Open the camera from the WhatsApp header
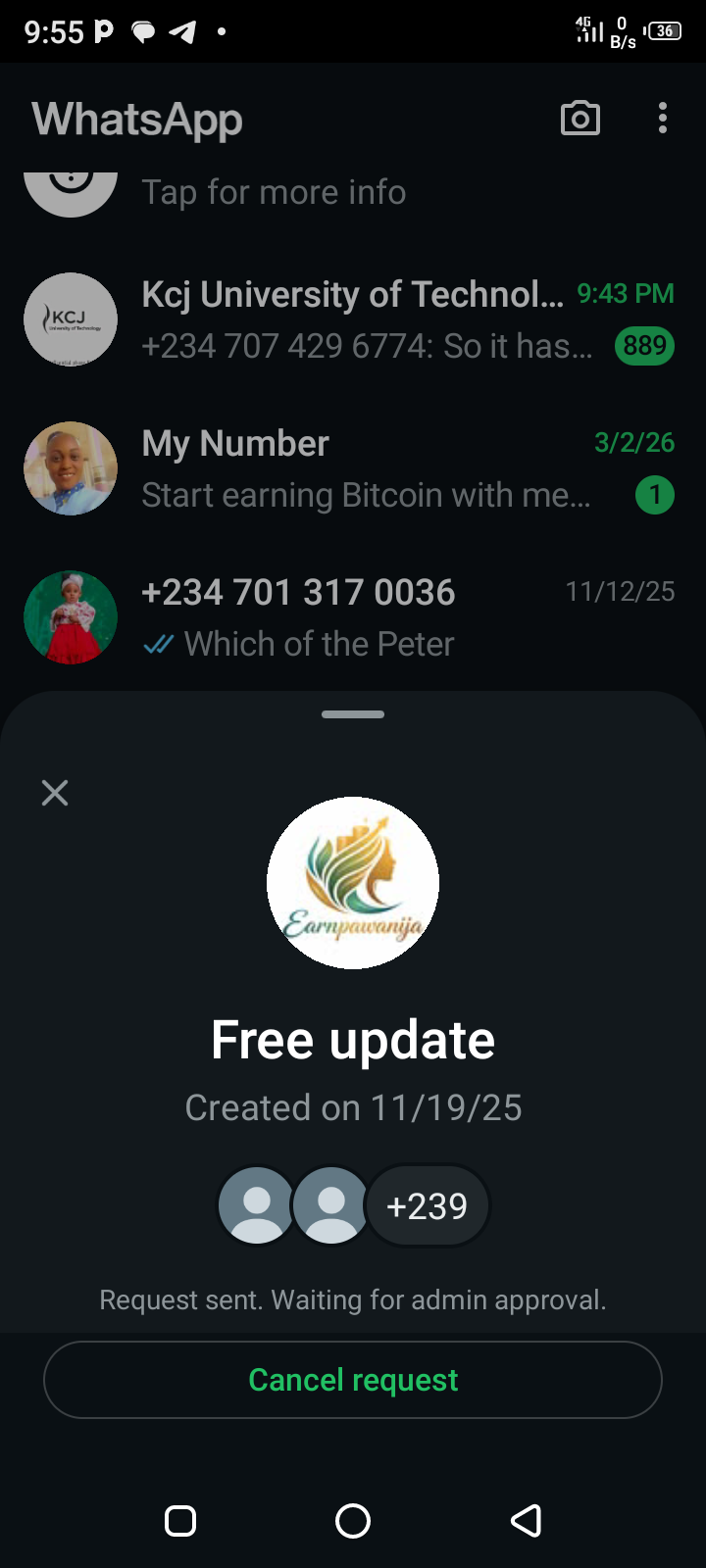706x1568 pixels. [580, 119]
